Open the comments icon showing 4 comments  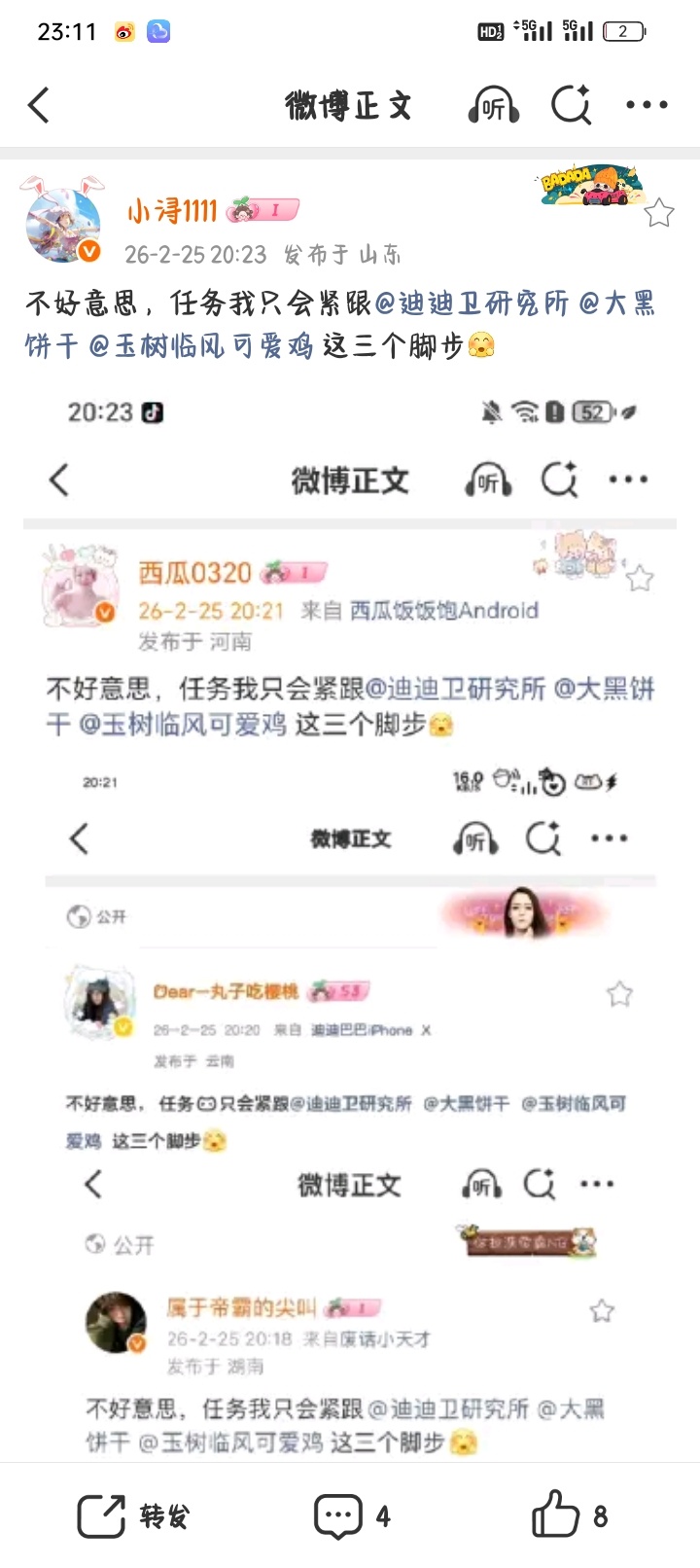[340, 1515]
